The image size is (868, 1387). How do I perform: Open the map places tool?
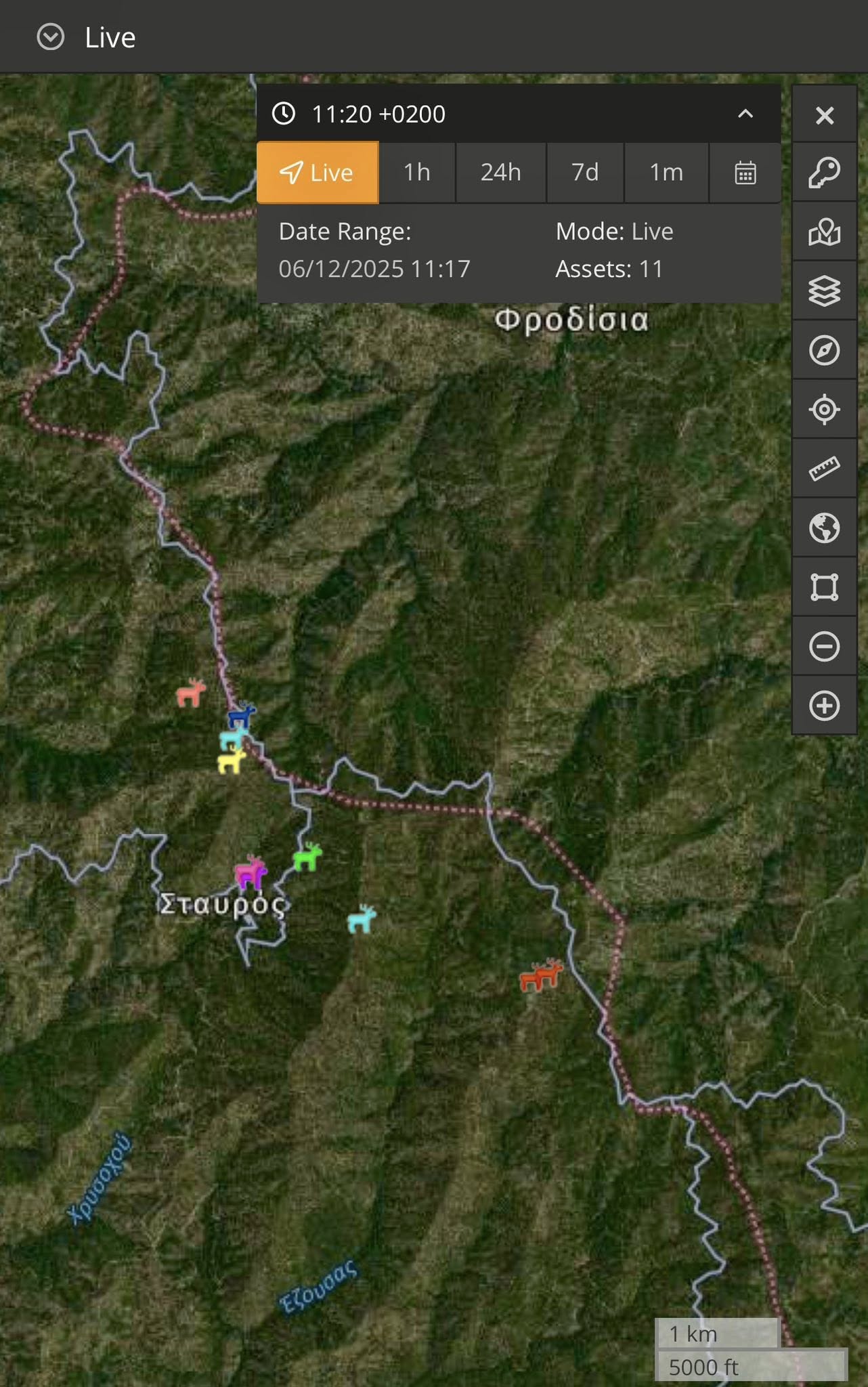(824, 232)
